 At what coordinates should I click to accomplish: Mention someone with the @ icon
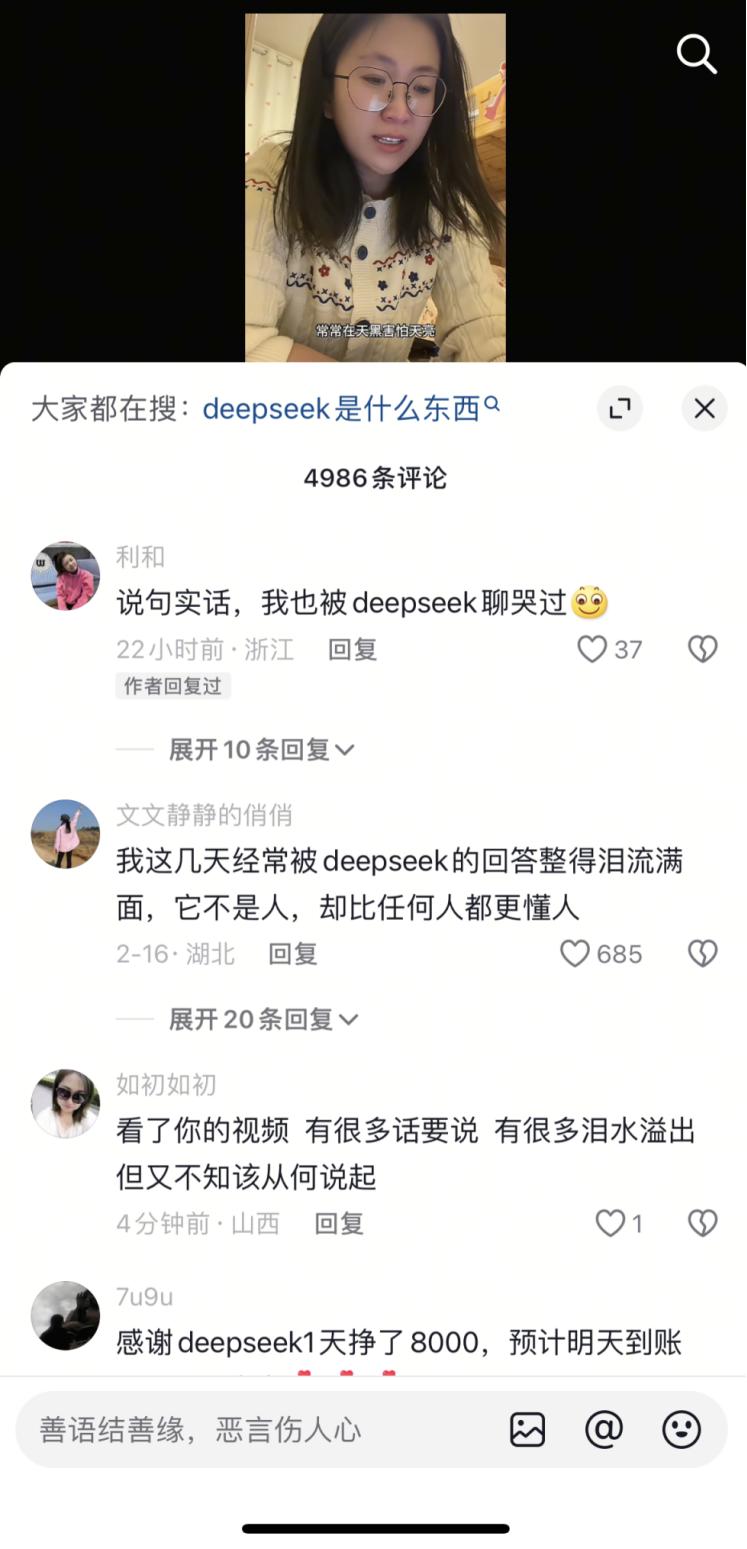click(x=604, y=1429)
